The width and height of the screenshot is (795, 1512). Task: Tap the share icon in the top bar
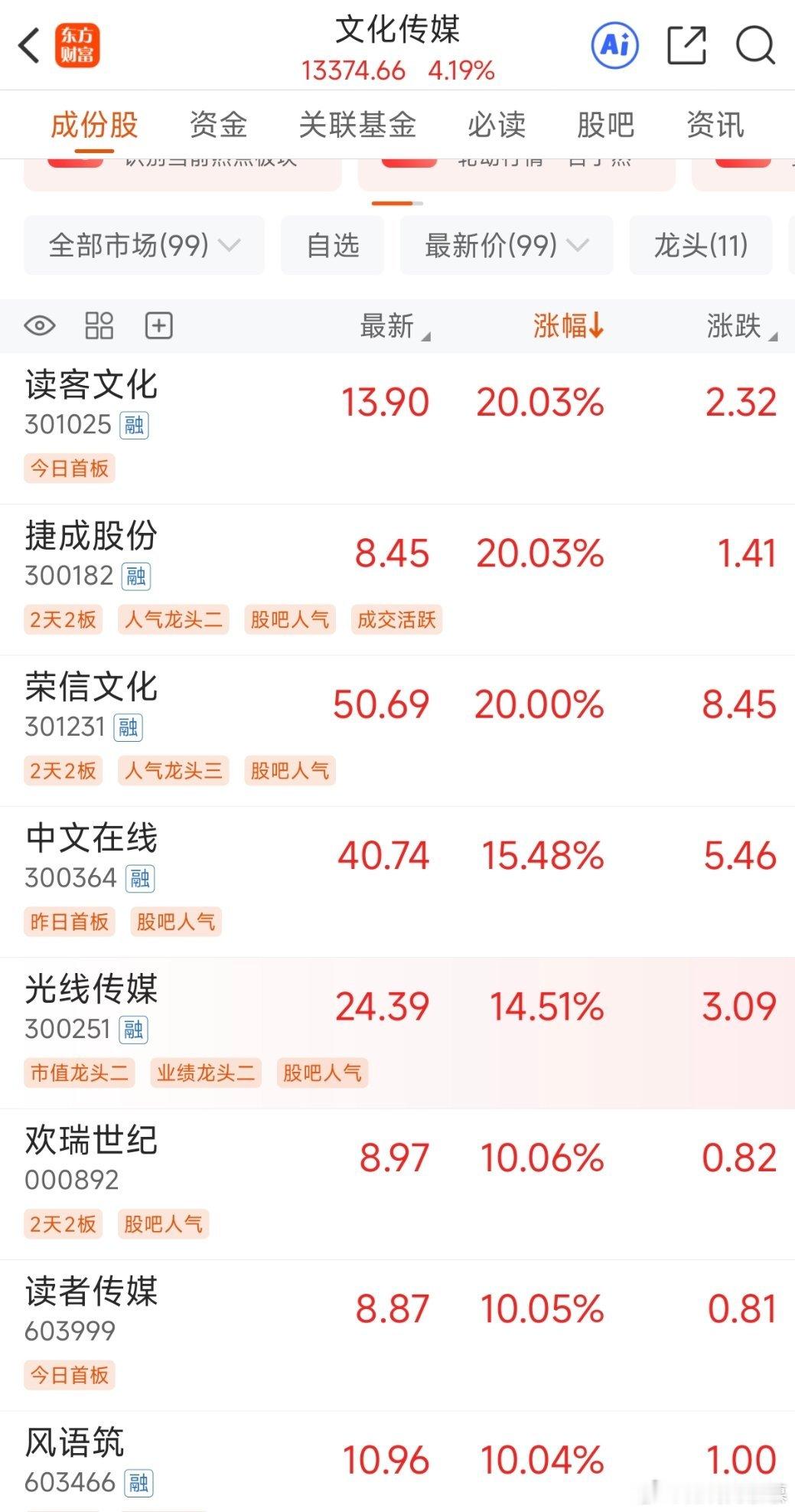click(686, 46)
